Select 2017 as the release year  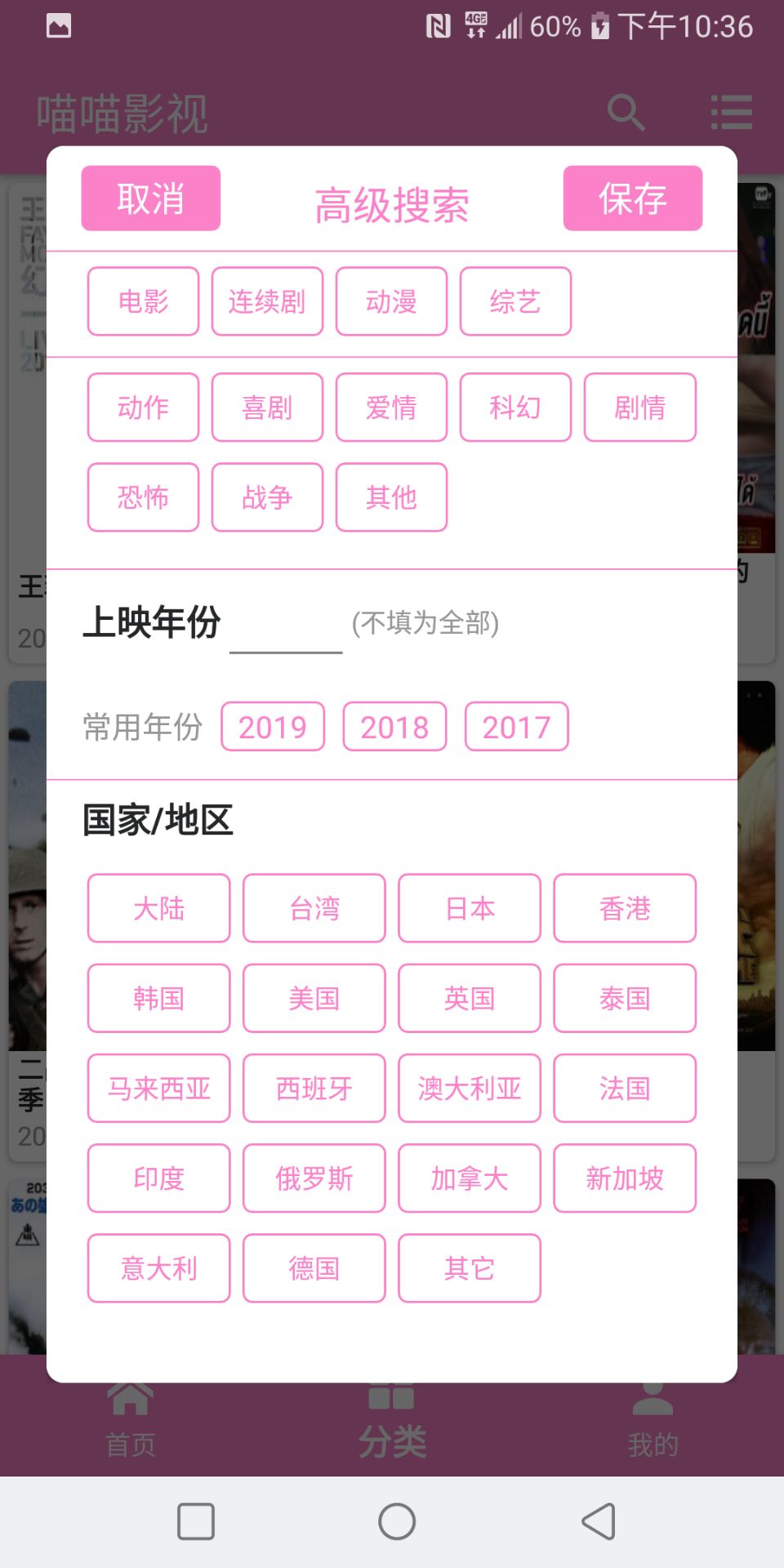point(516,727)
